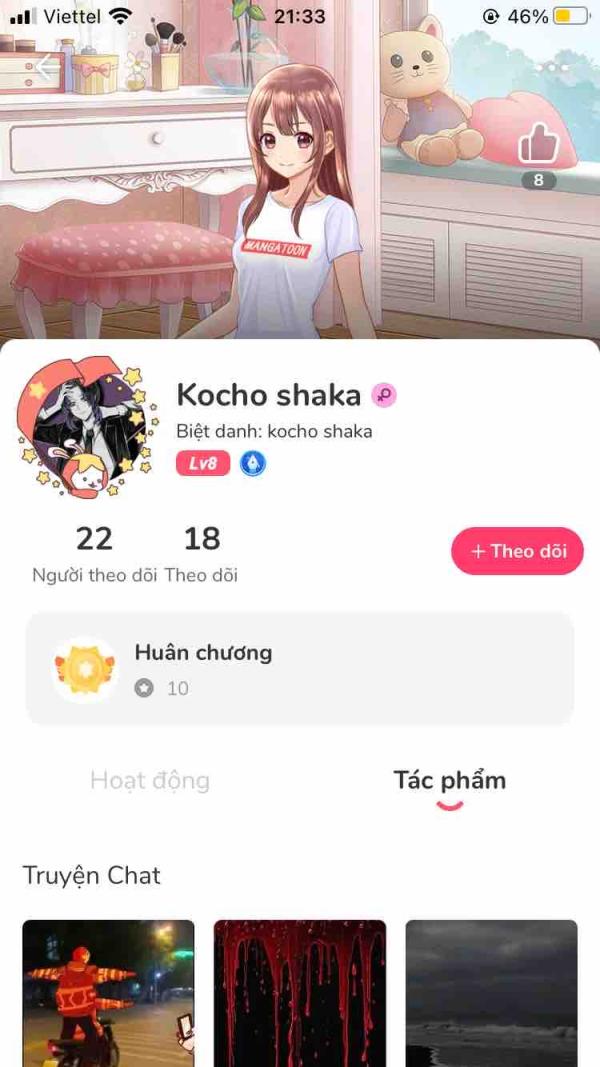Open Kocho shaka's avatar picture
Viewport: 600px width, 1067px height.
pyautogui.click(x=87, y=427)
